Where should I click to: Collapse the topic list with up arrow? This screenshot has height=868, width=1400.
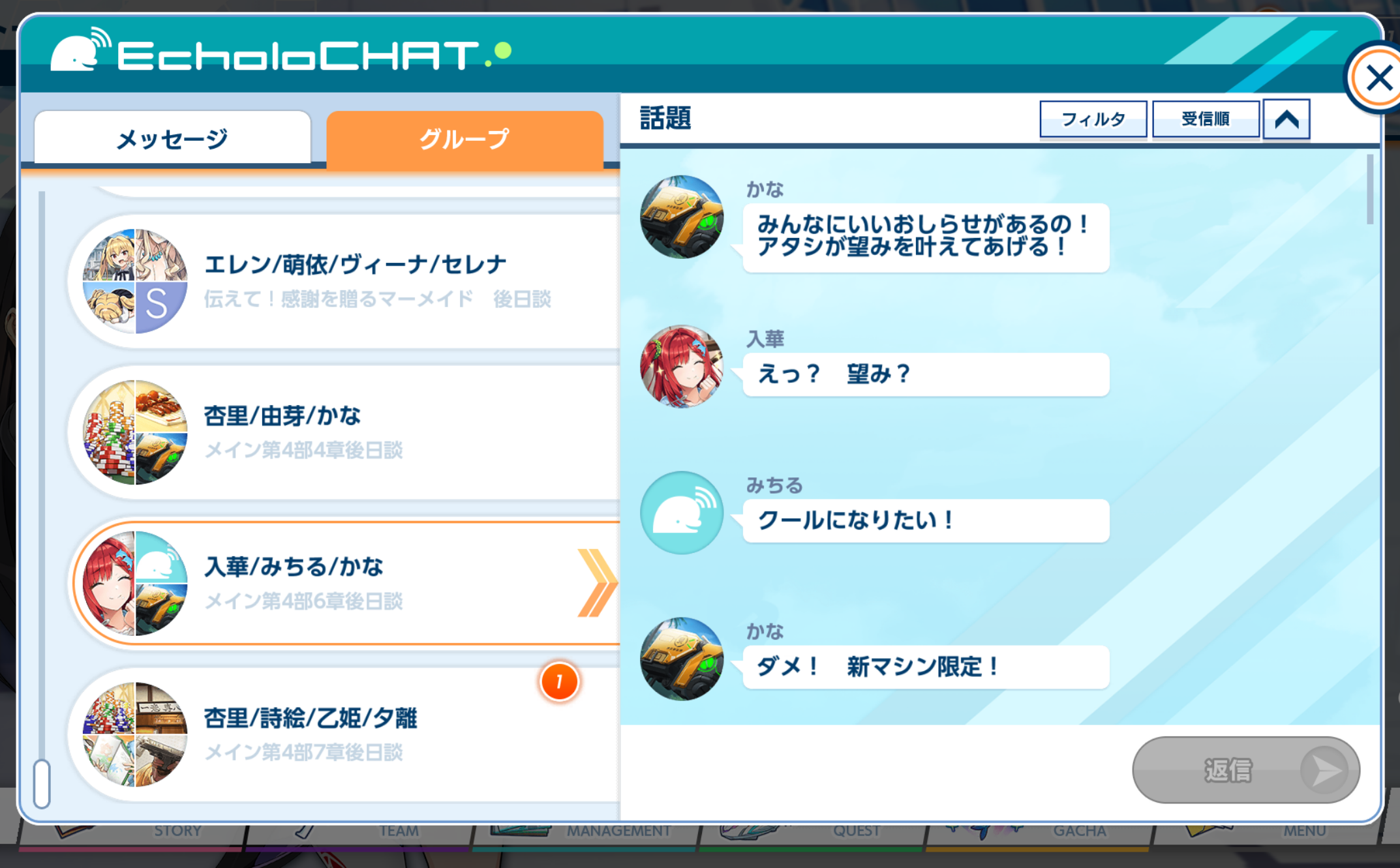(1286, 119)
